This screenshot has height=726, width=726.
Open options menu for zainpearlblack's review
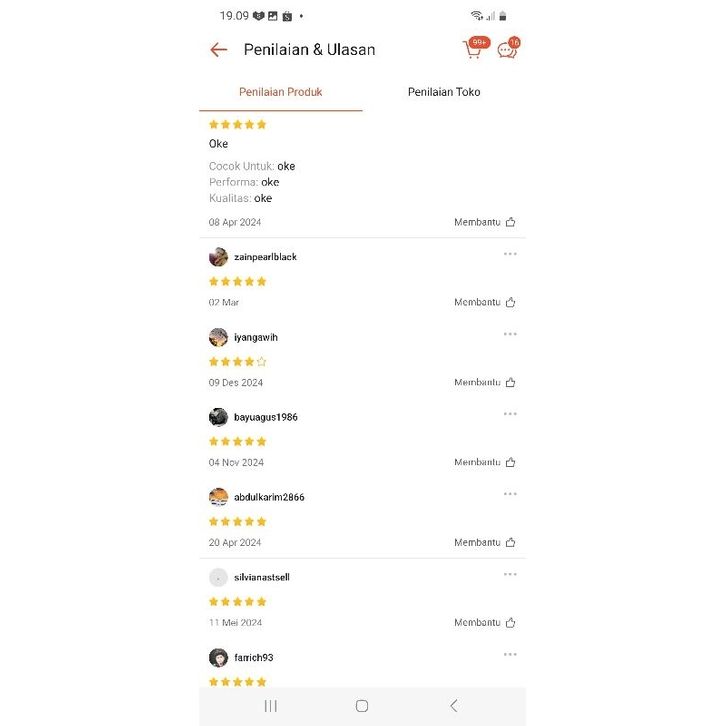[510, 254]
